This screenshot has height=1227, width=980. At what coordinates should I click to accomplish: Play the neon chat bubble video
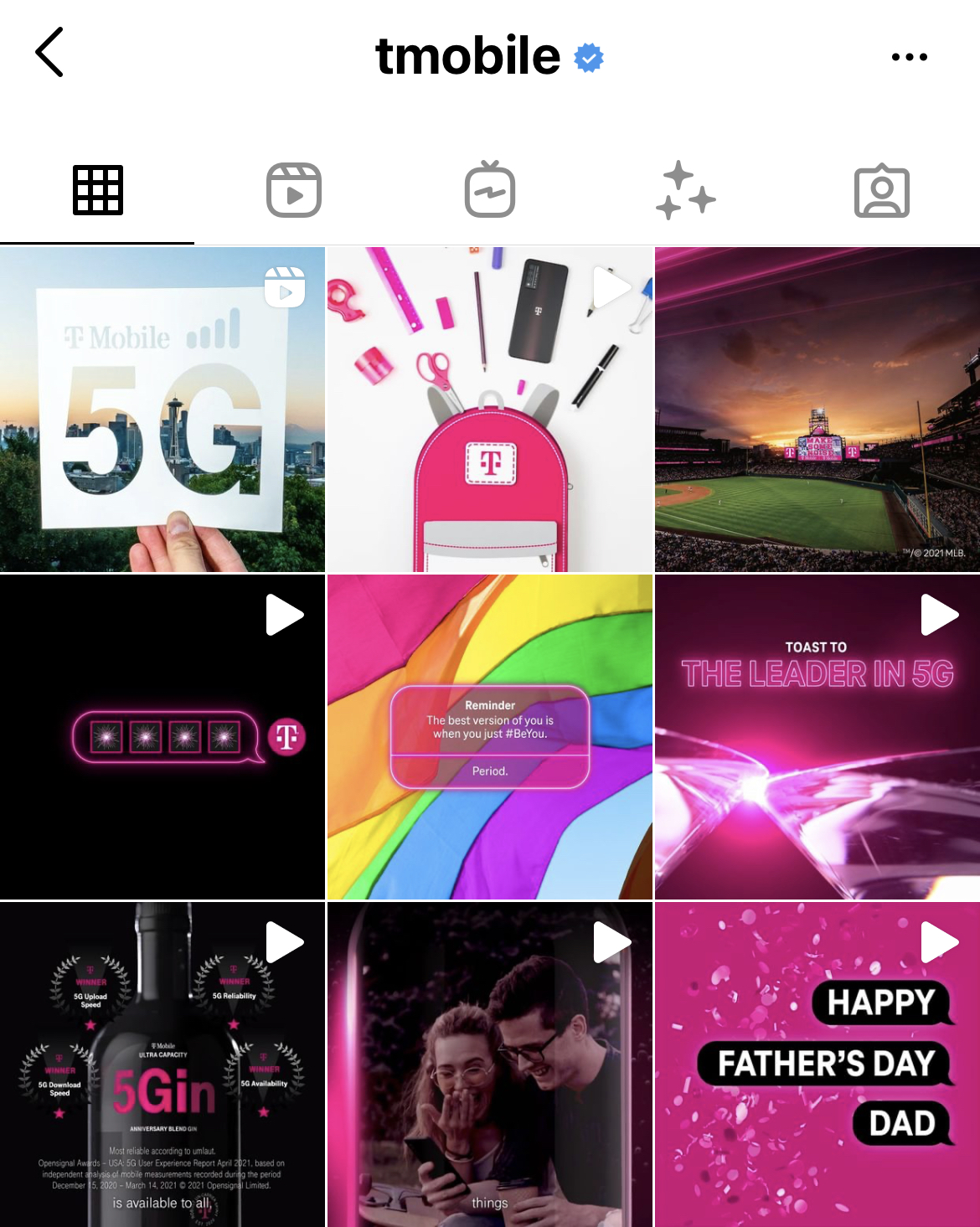(x=162, y=737)
